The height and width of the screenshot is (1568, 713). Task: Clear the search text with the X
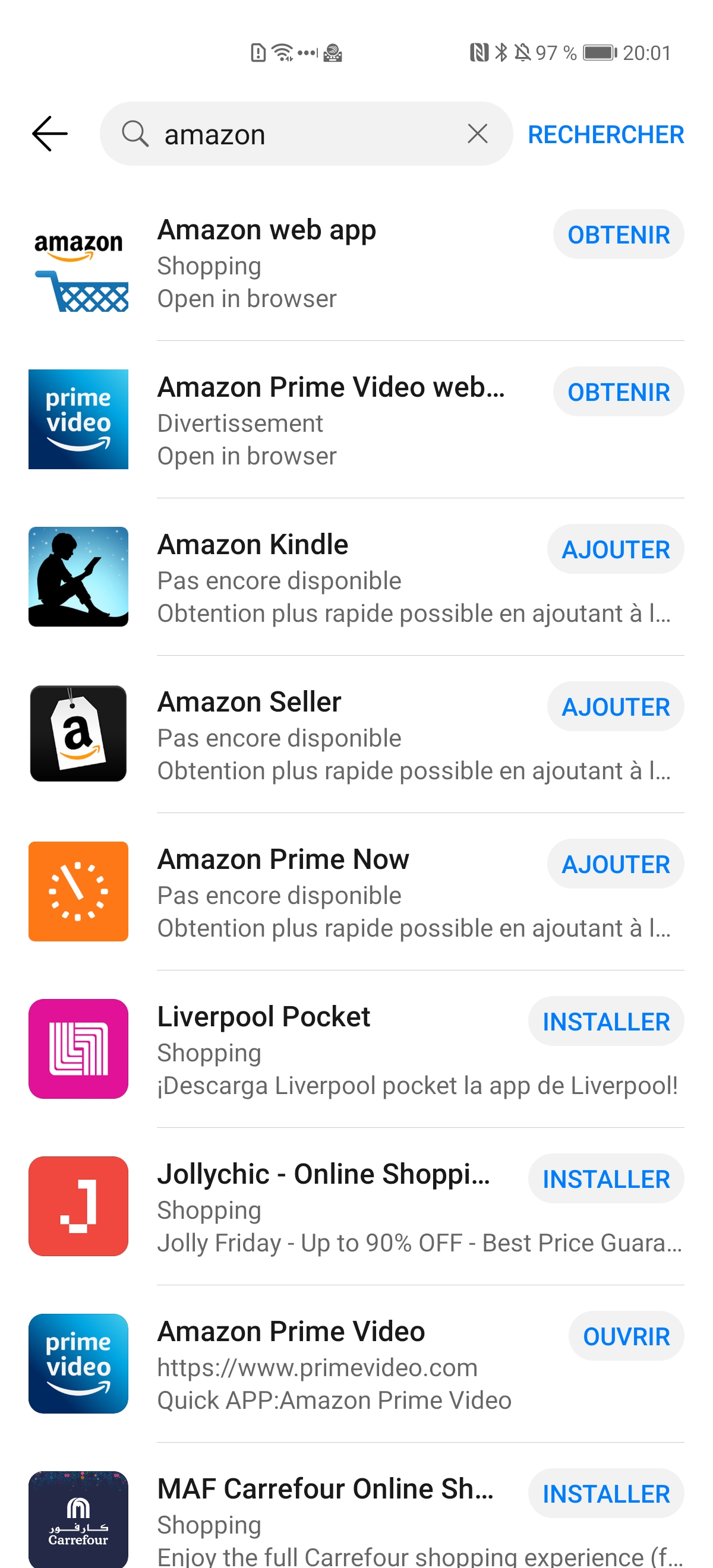pyautogui.click(x=477, y=133)
